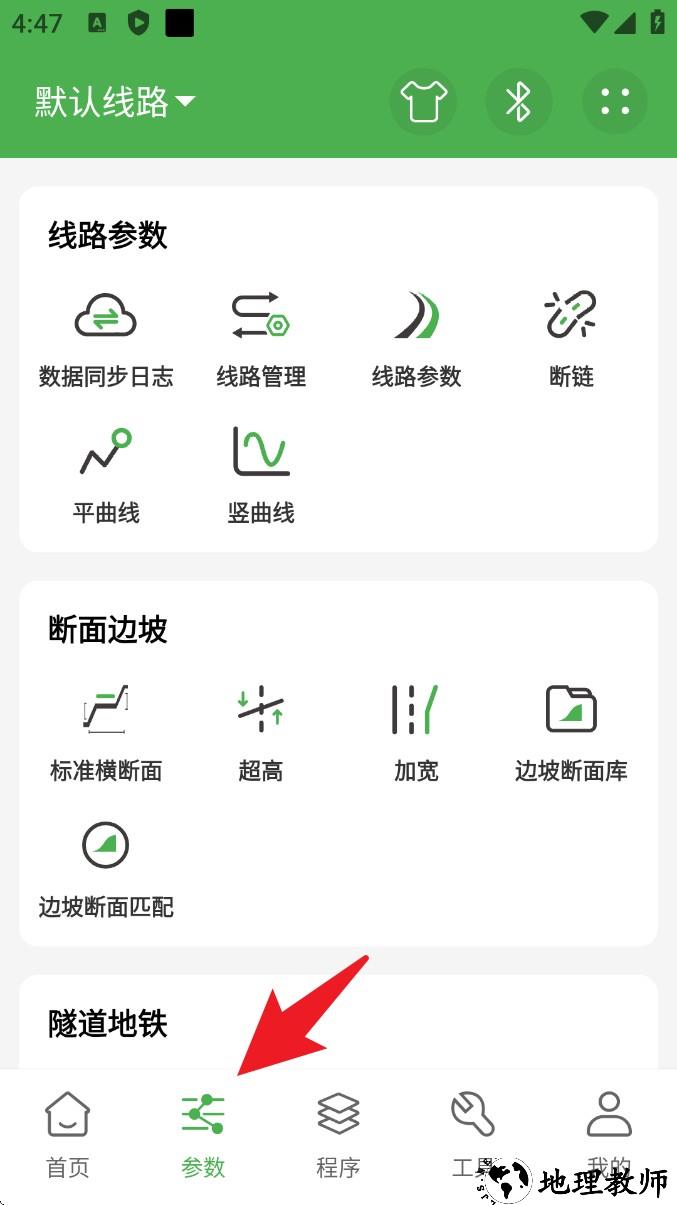Open 平曲线 parameters

click(106, 474)
